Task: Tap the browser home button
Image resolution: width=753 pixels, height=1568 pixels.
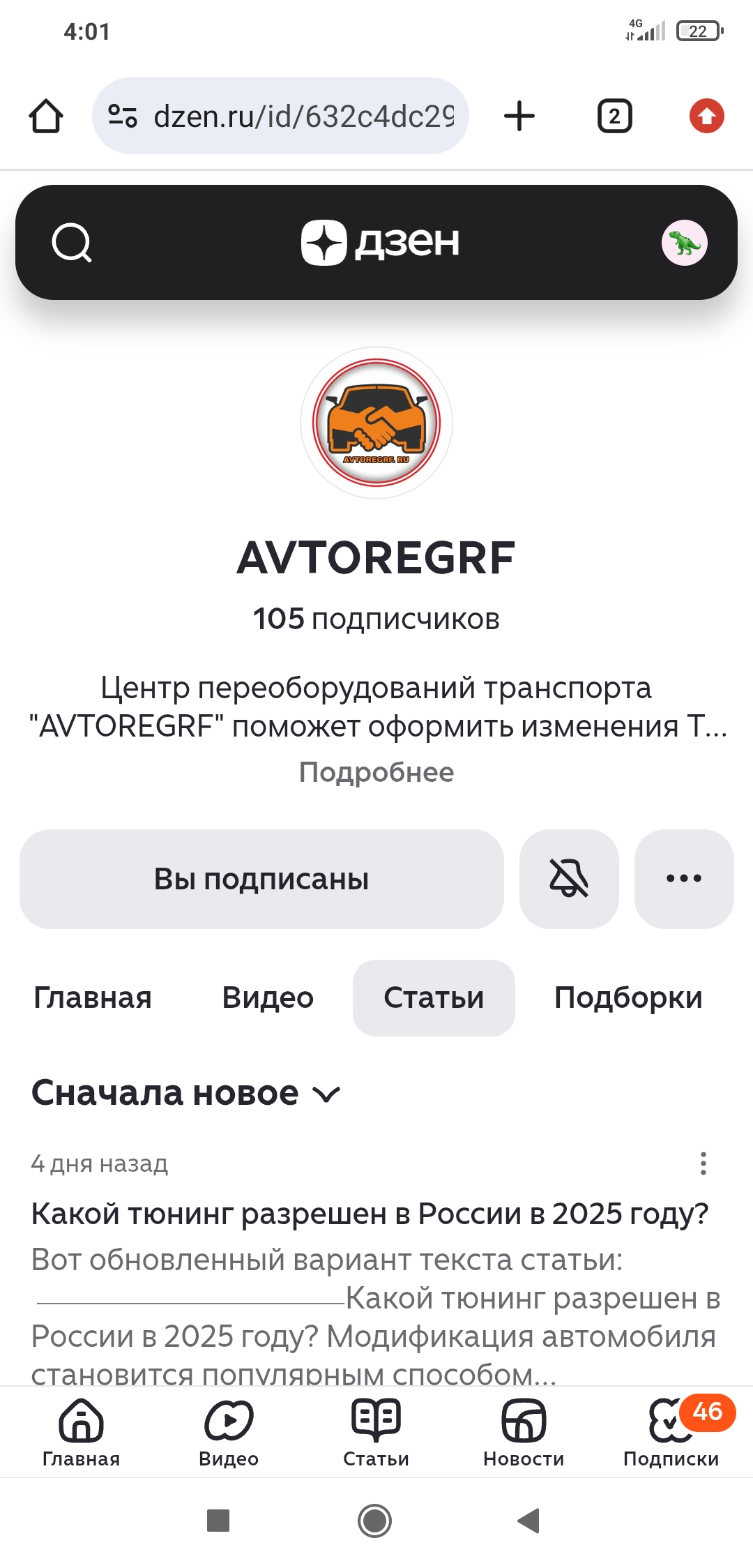Action: pos(46,116)
